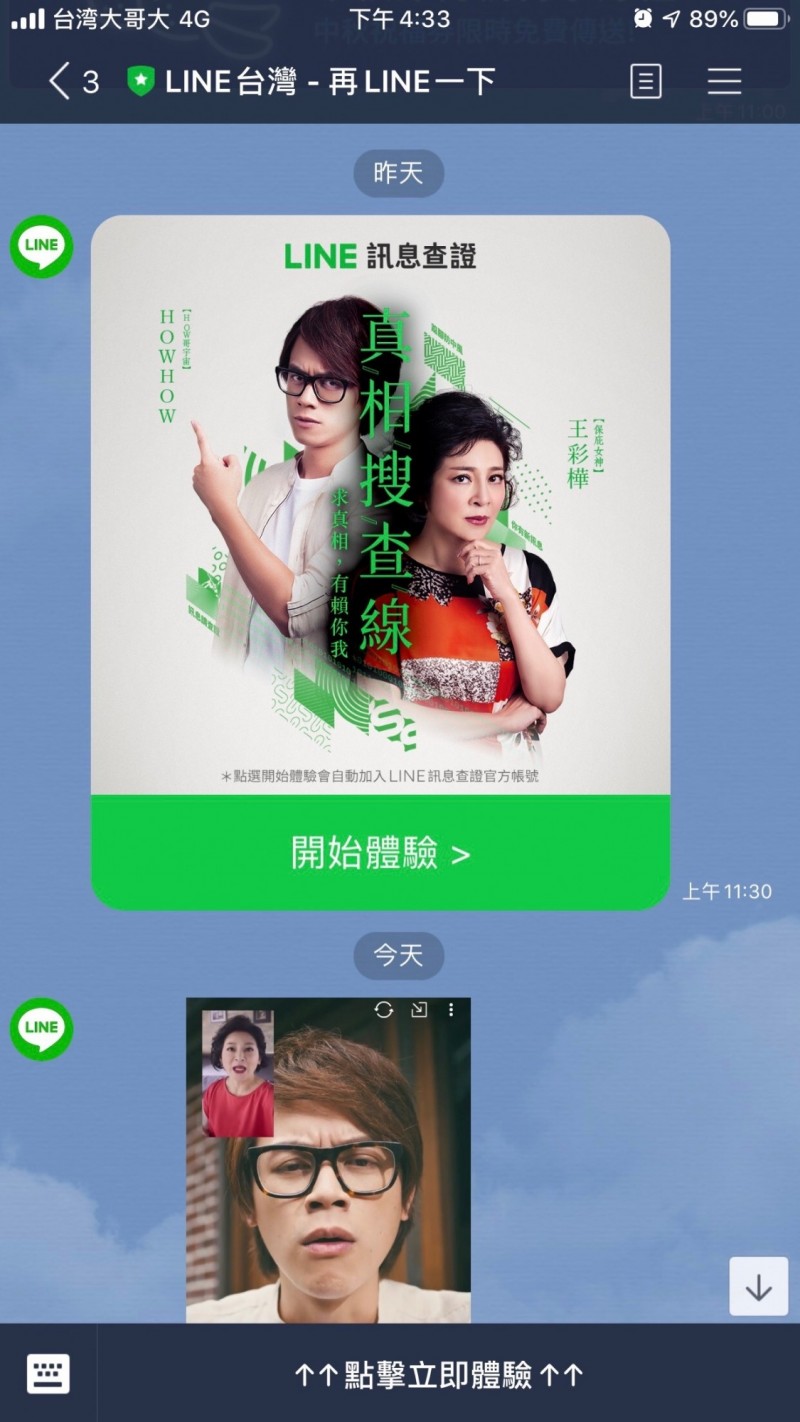
Task: Tap the 開始體驗 green button
Action: pyautogui.click(x=380, y=853)
